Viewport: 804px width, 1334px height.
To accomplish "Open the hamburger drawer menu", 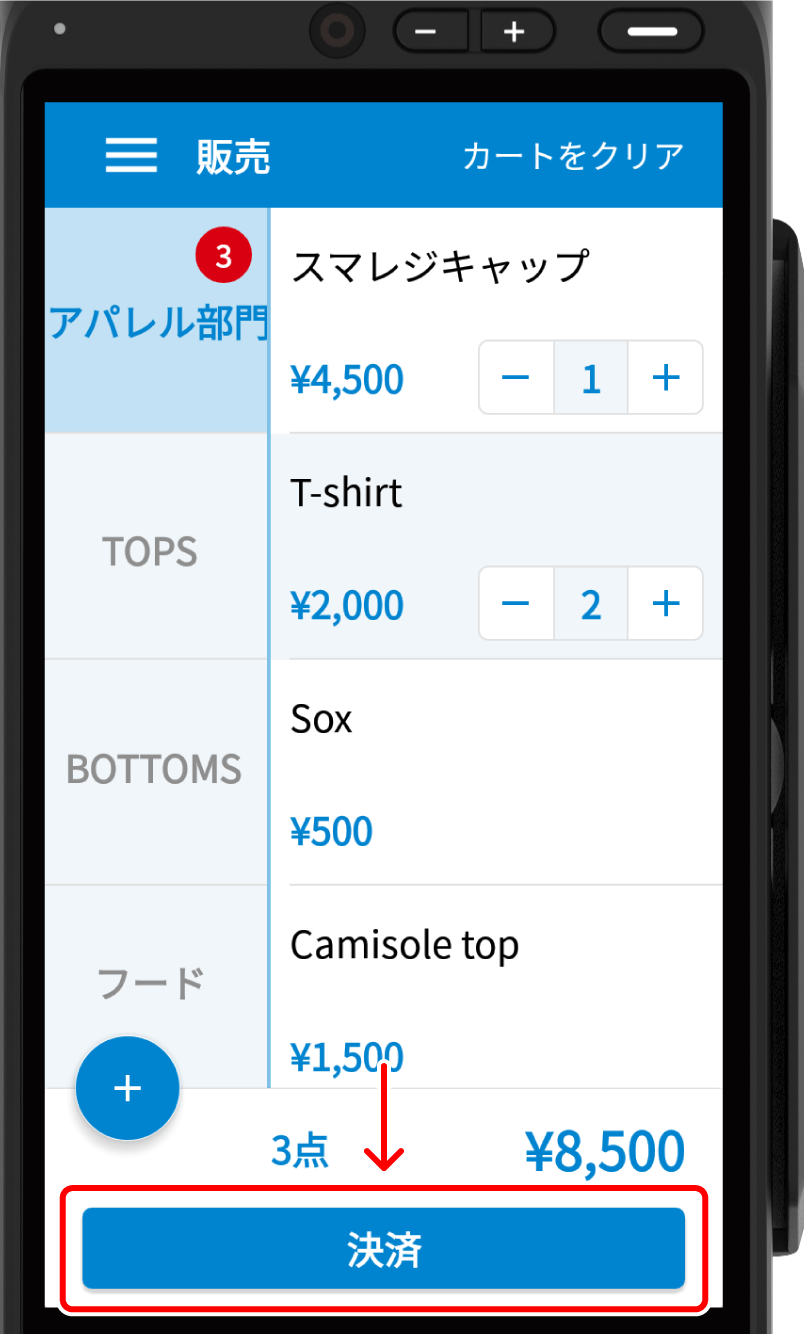I will click(131, 156).
